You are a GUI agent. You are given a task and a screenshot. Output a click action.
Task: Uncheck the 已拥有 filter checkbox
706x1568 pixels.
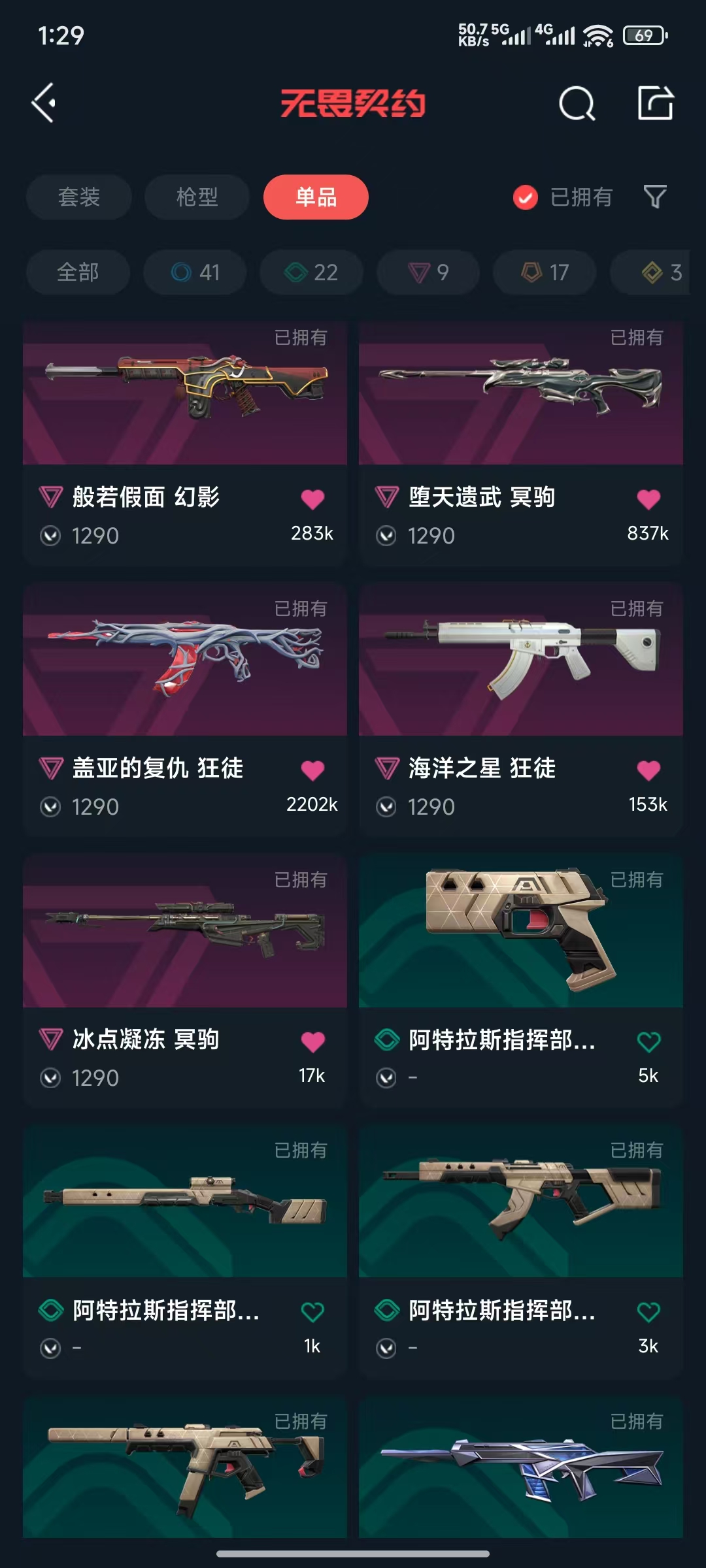[x=526, y=197]
